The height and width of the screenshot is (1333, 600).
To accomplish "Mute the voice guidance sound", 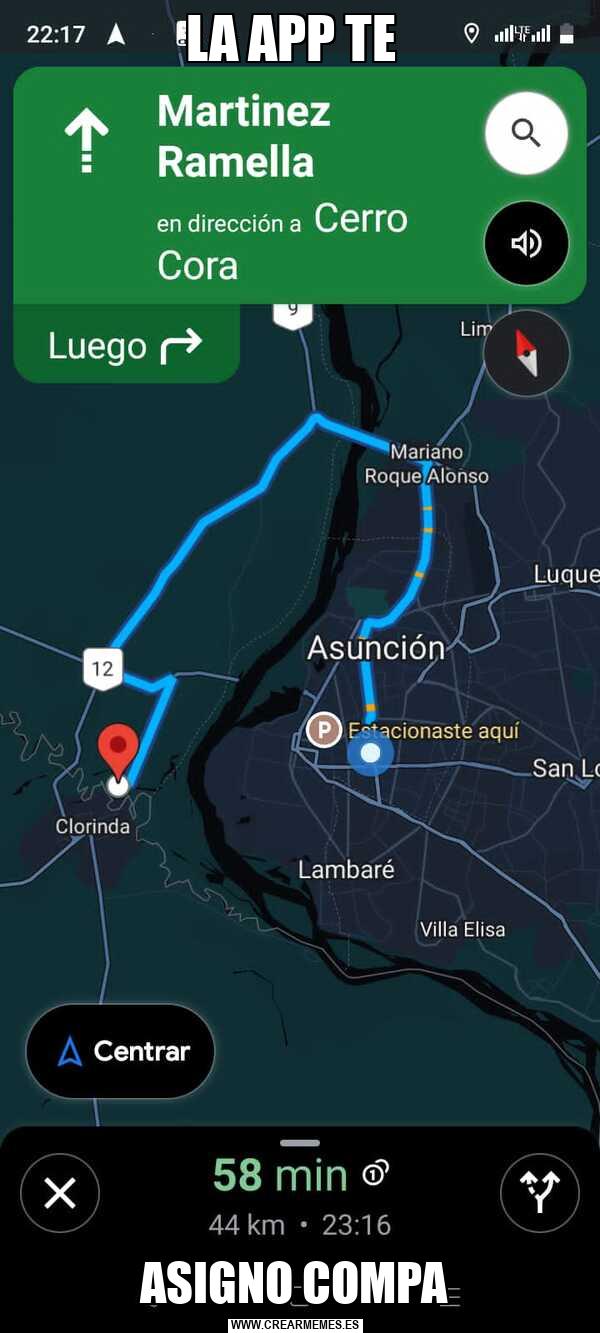I will point(526,243).
